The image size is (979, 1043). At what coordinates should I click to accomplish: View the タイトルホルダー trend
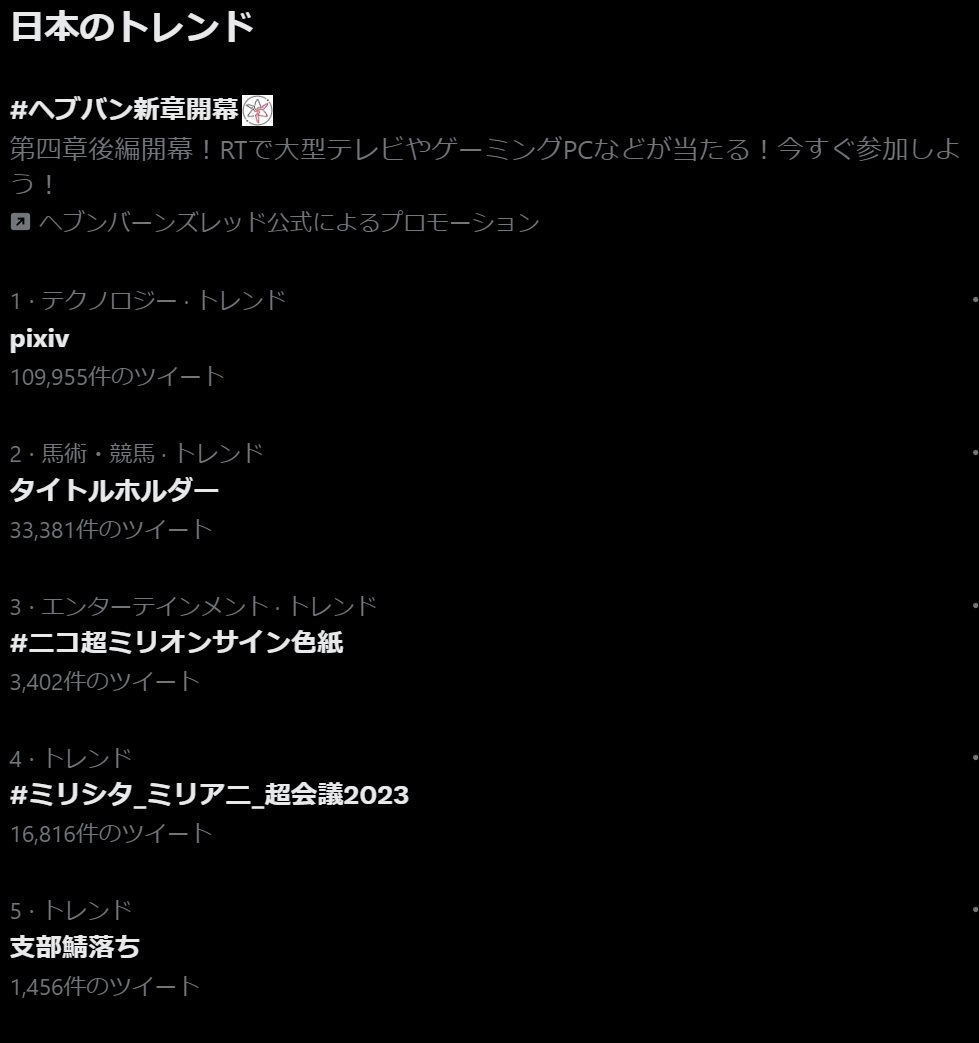[114, 491]
